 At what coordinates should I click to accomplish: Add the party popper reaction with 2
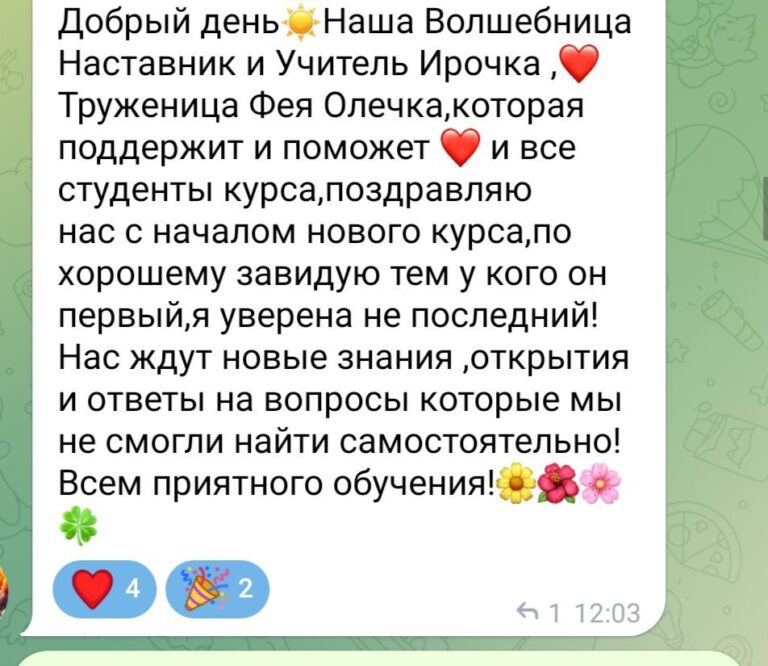tap(217, 589)
